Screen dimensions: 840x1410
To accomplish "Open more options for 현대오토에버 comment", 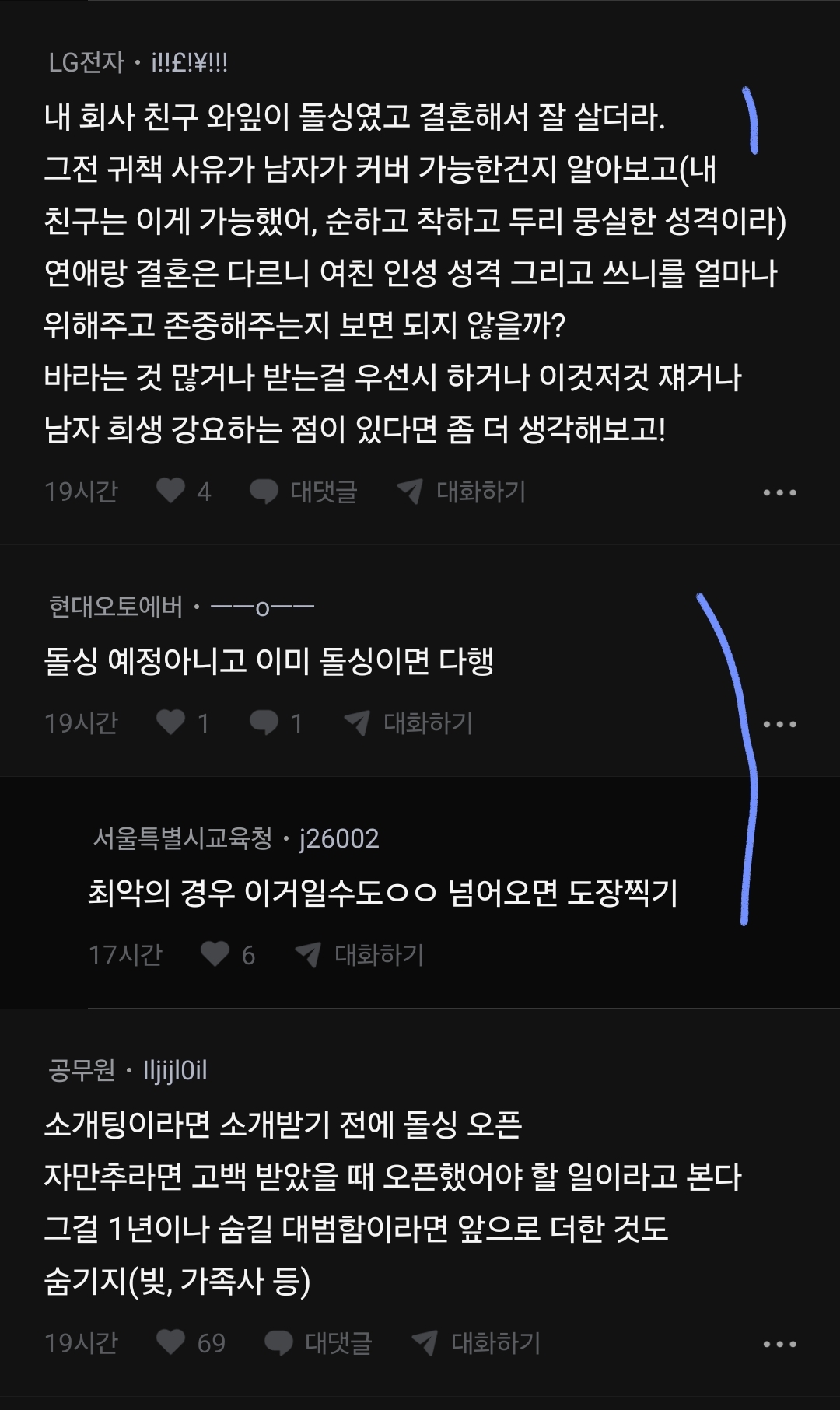I will [779, 724].
